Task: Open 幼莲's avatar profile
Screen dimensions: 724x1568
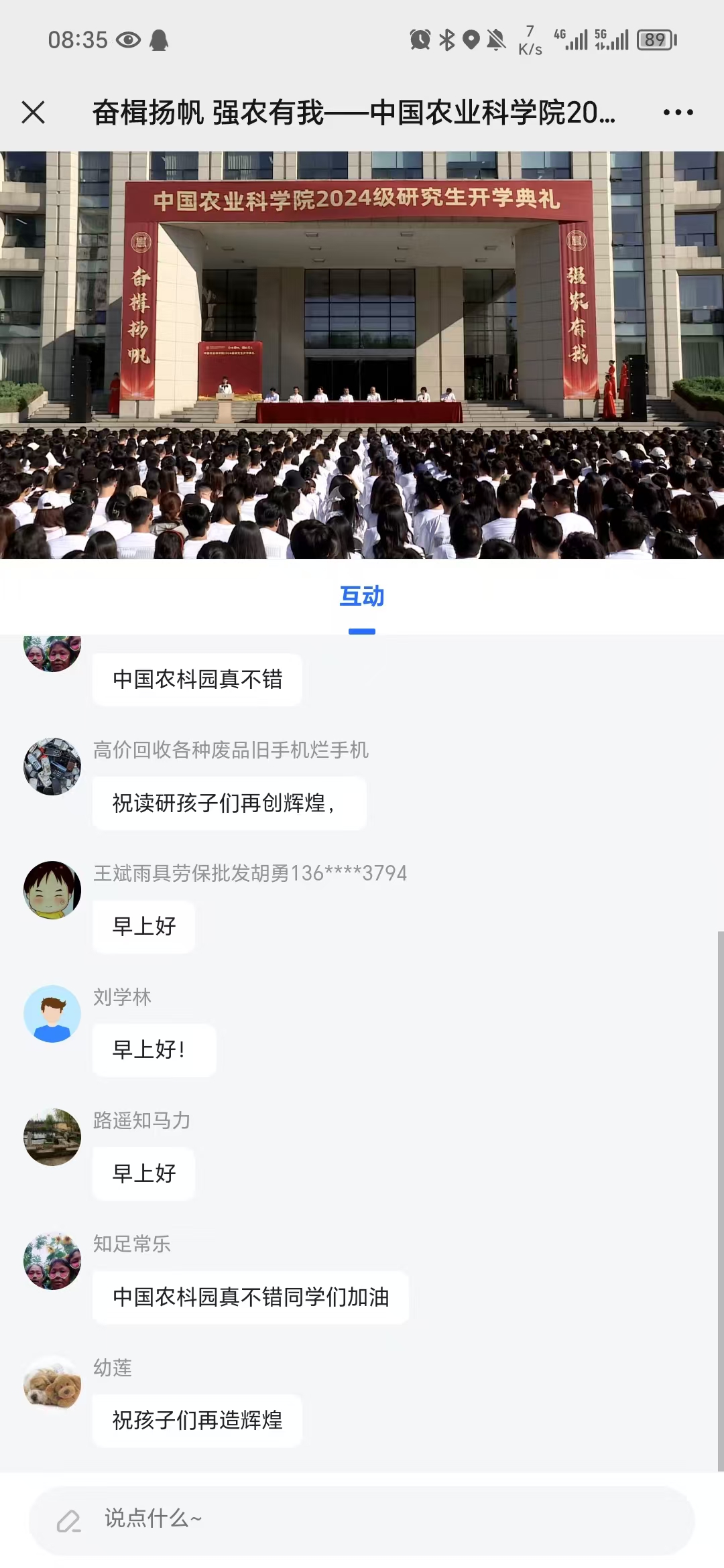Action: 52,1384
